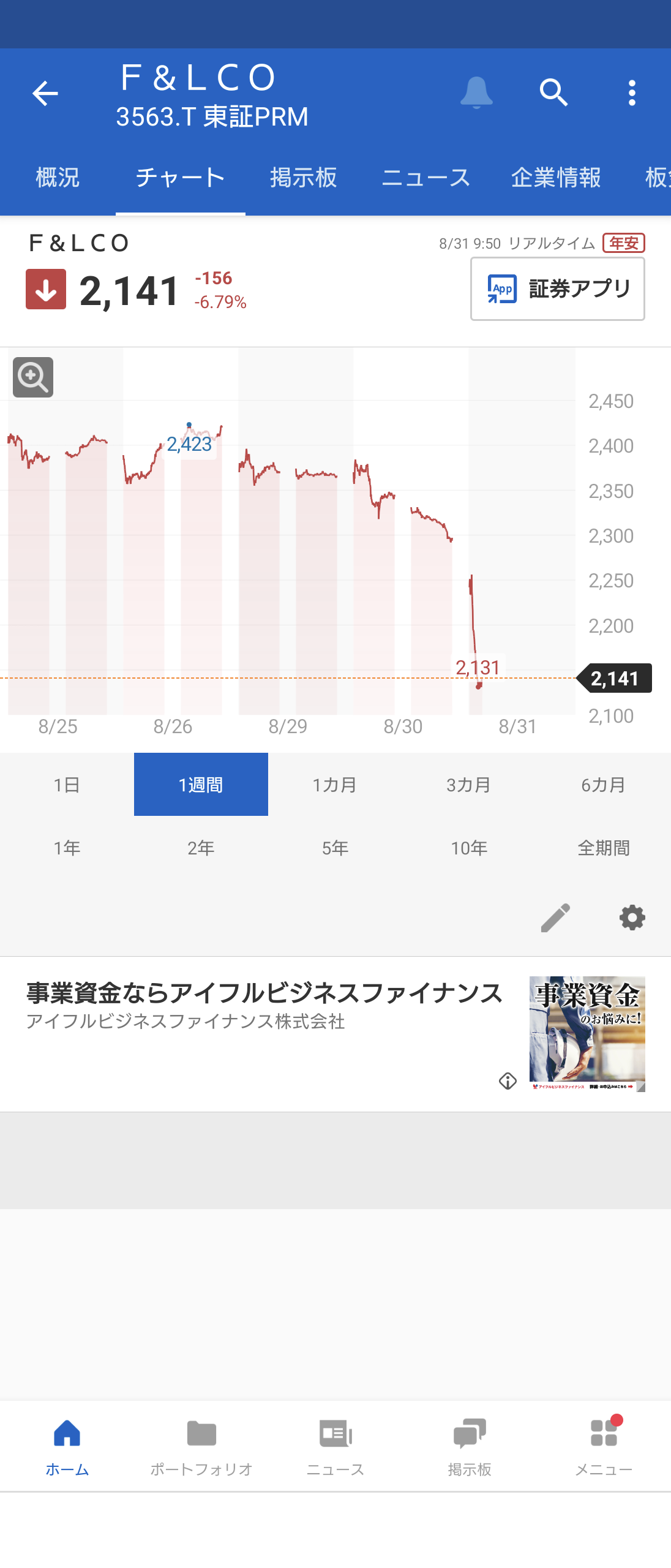This screenshot has width=671, height=1568.
Task: Select the 1年 chart range
Action: [67, 848]
